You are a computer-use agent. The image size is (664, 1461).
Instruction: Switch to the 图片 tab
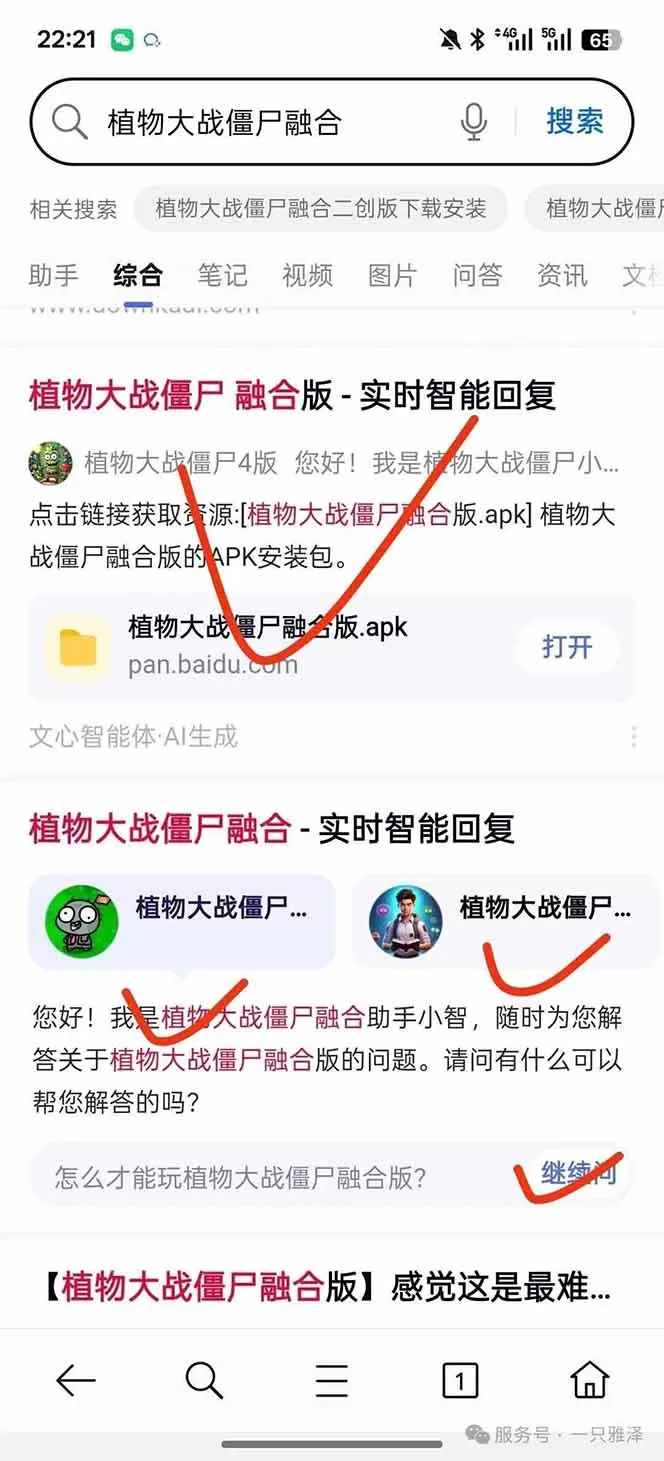392,275
